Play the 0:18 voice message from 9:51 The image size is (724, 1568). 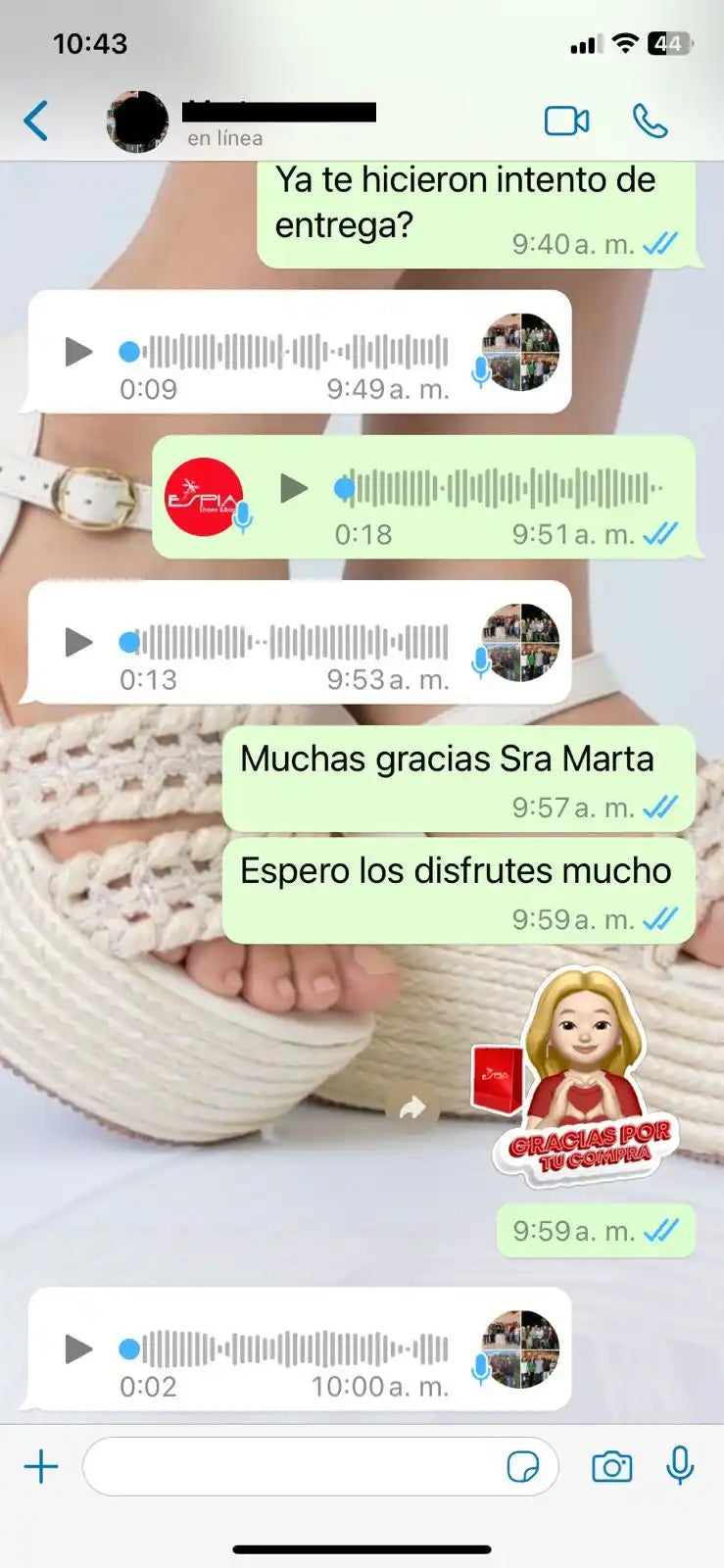coord(294,487)
